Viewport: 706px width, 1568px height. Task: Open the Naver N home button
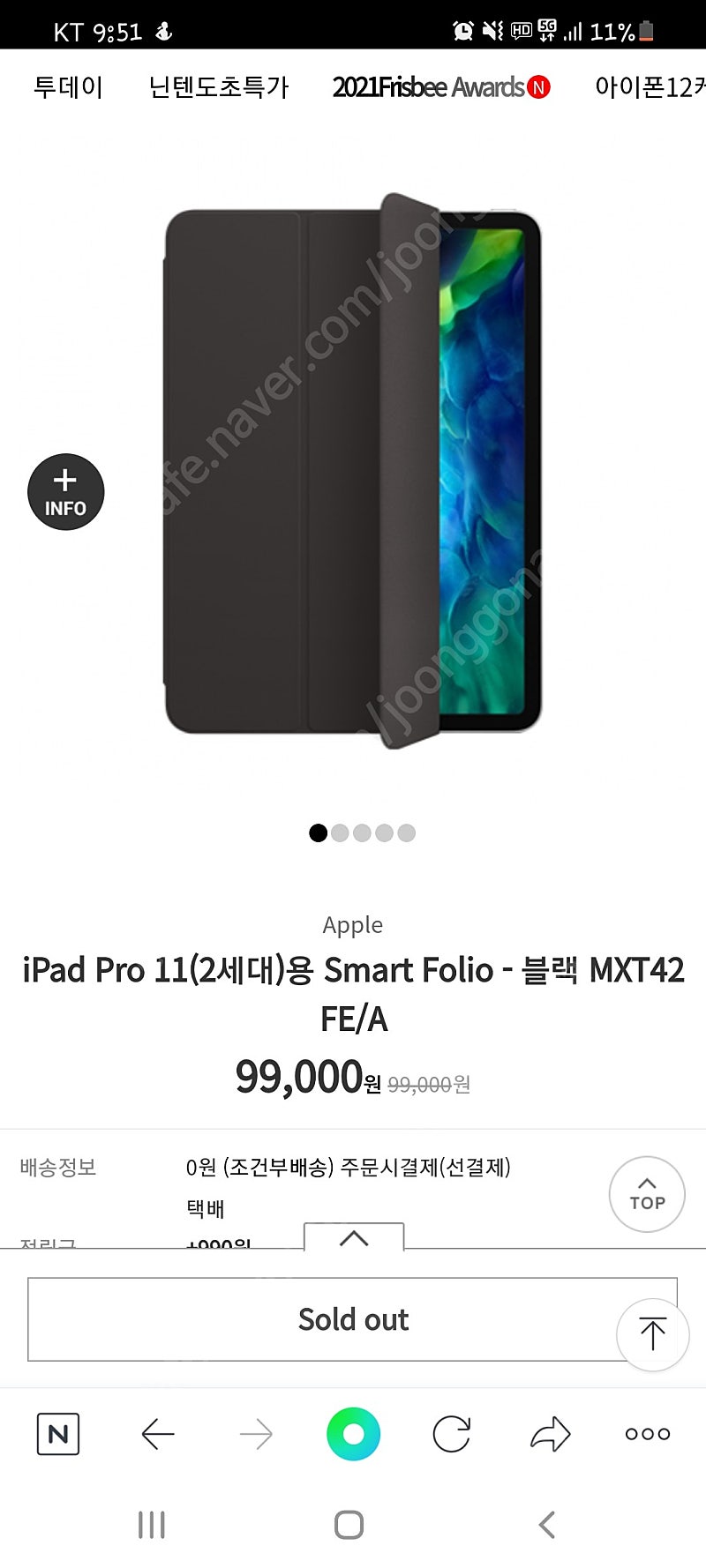(58, 1435)
